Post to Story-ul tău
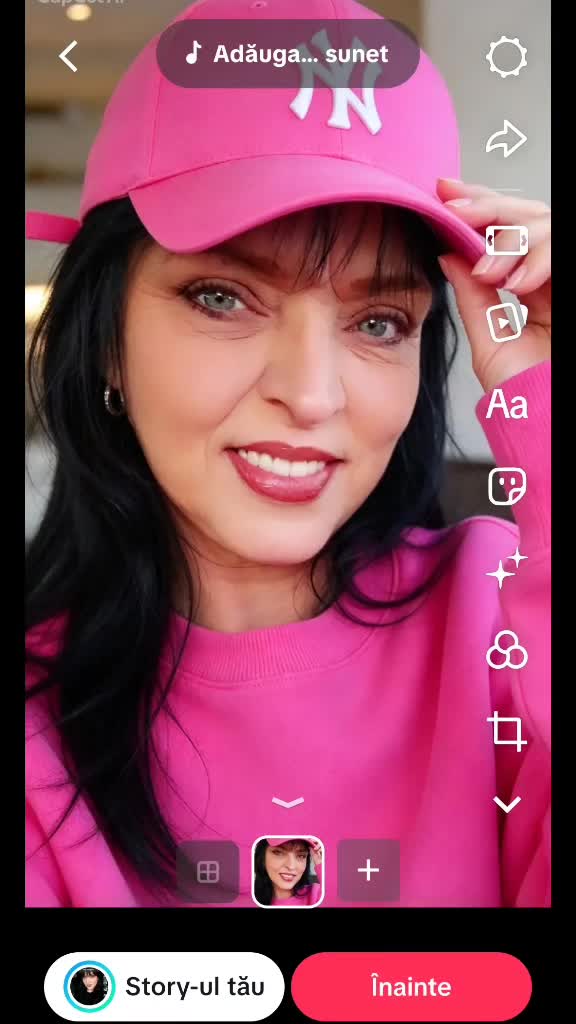The image size is (576, 1024). [164, 987]
